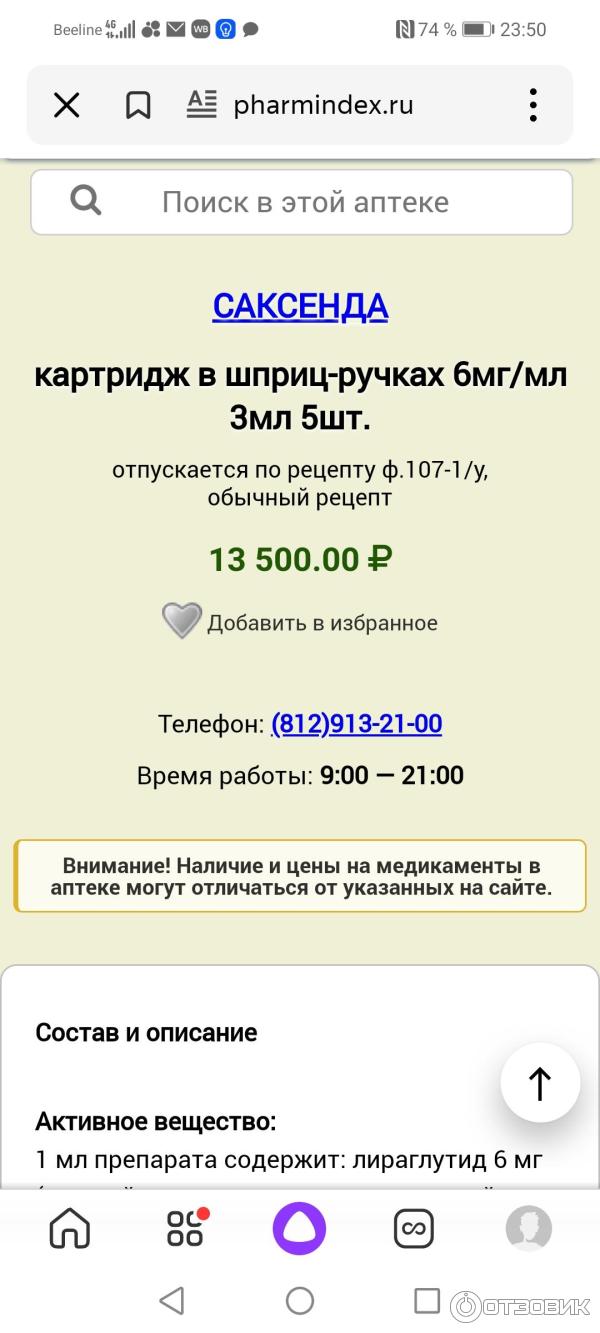Go back using the system back button

[x=172, y=1300]
